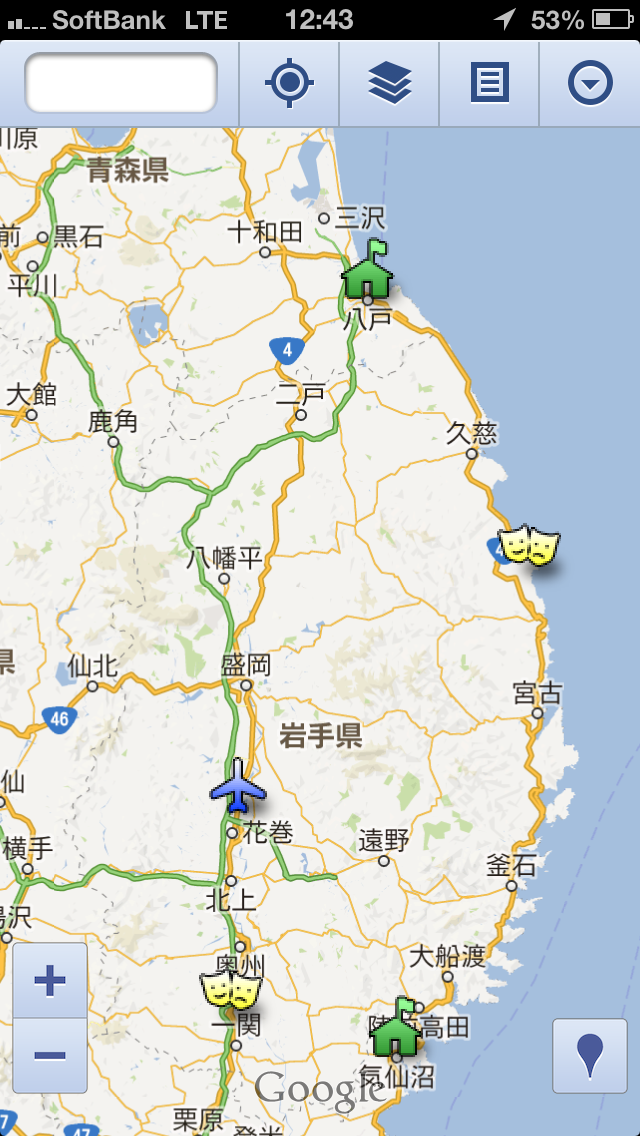This screenshot has height=1136, width=640.
Task: Select the theater masks marker near 一関
Action: pyautogui.click(x=231, y=990)
